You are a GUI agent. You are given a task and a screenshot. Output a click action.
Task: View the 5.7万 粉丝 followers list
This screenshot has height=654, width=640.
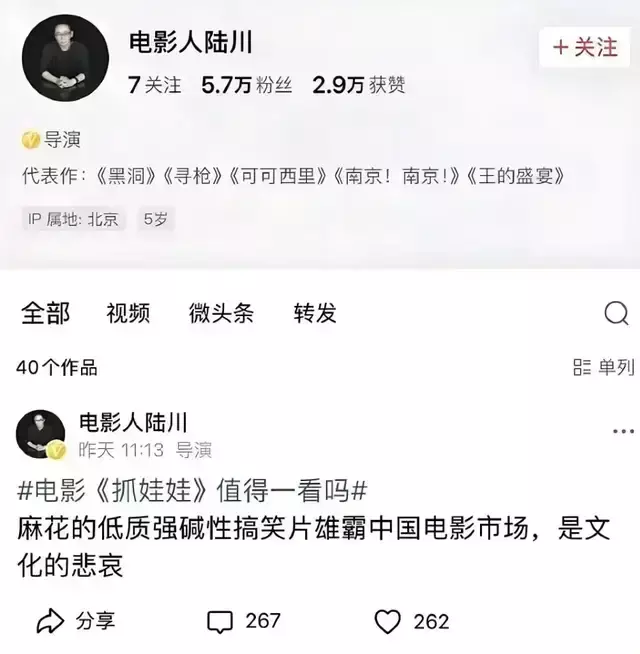[x=247, y=85]
